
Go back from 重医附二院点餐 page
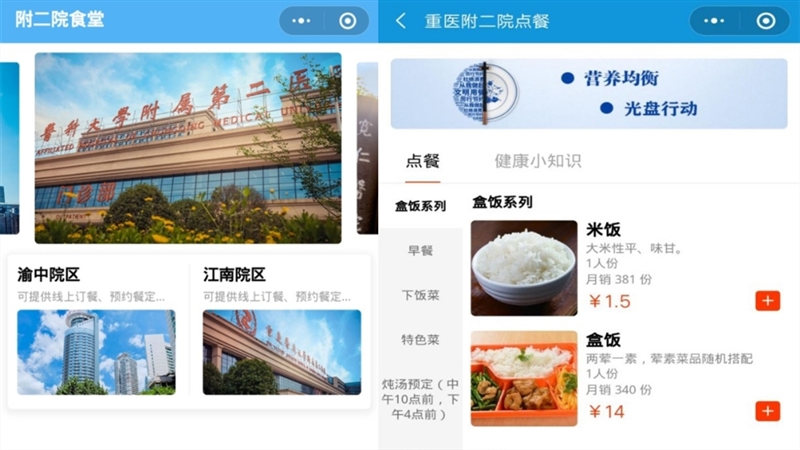[x=401, y=21]
